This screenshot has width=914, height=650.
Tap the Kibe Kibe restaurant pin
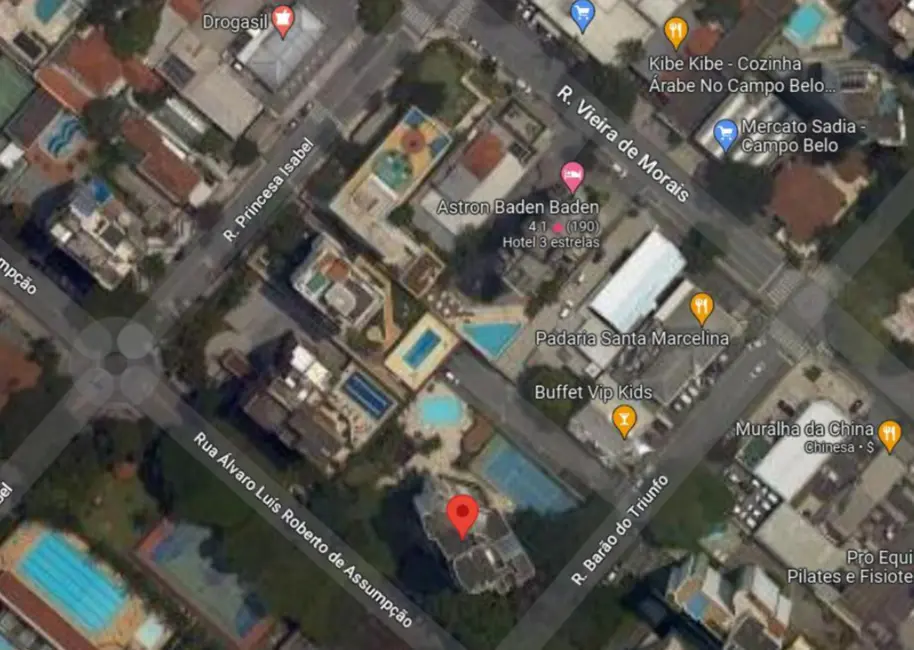click(x=676, y=33)
